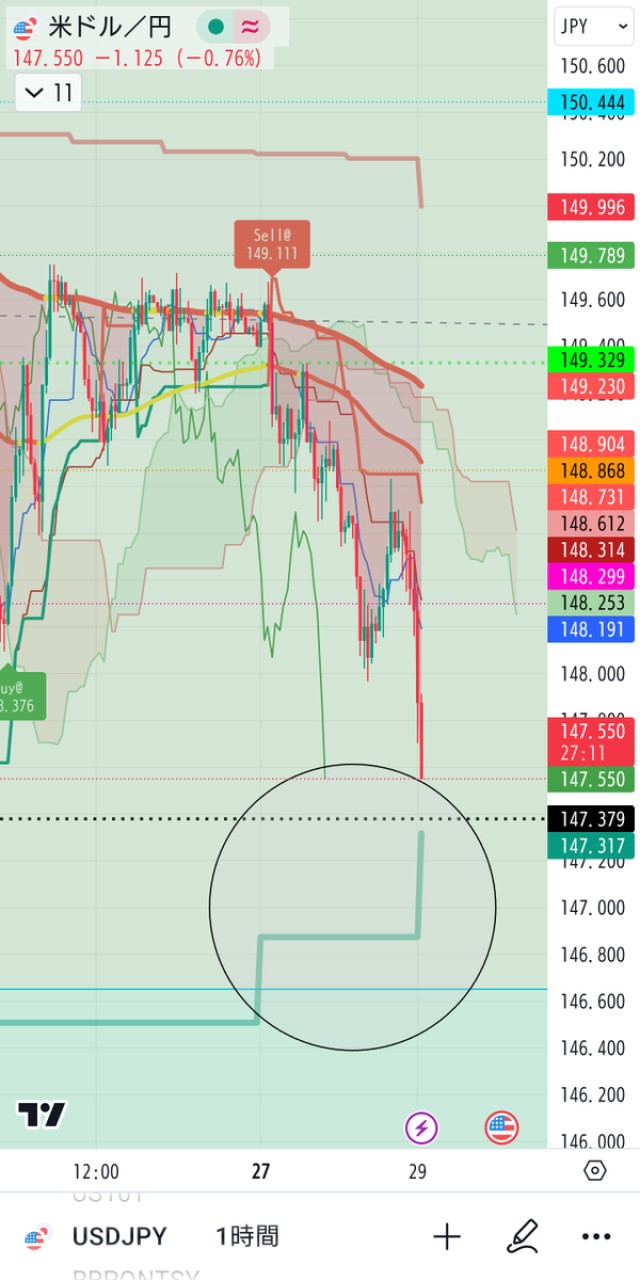Tap the Sell@ 149.111 signal label

[273, 244]
